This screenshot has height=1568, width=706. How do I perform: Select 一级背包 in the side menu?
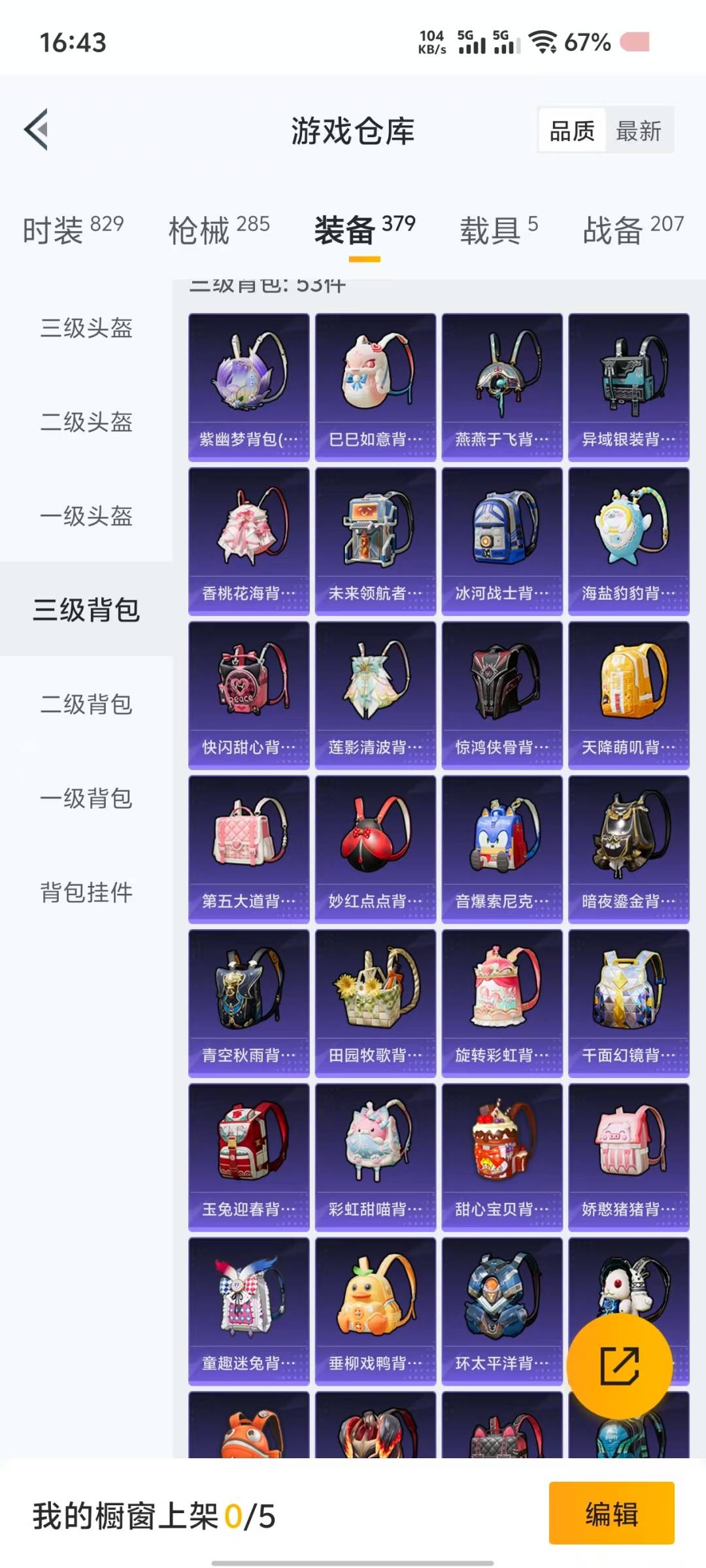[x=86, y=798]
